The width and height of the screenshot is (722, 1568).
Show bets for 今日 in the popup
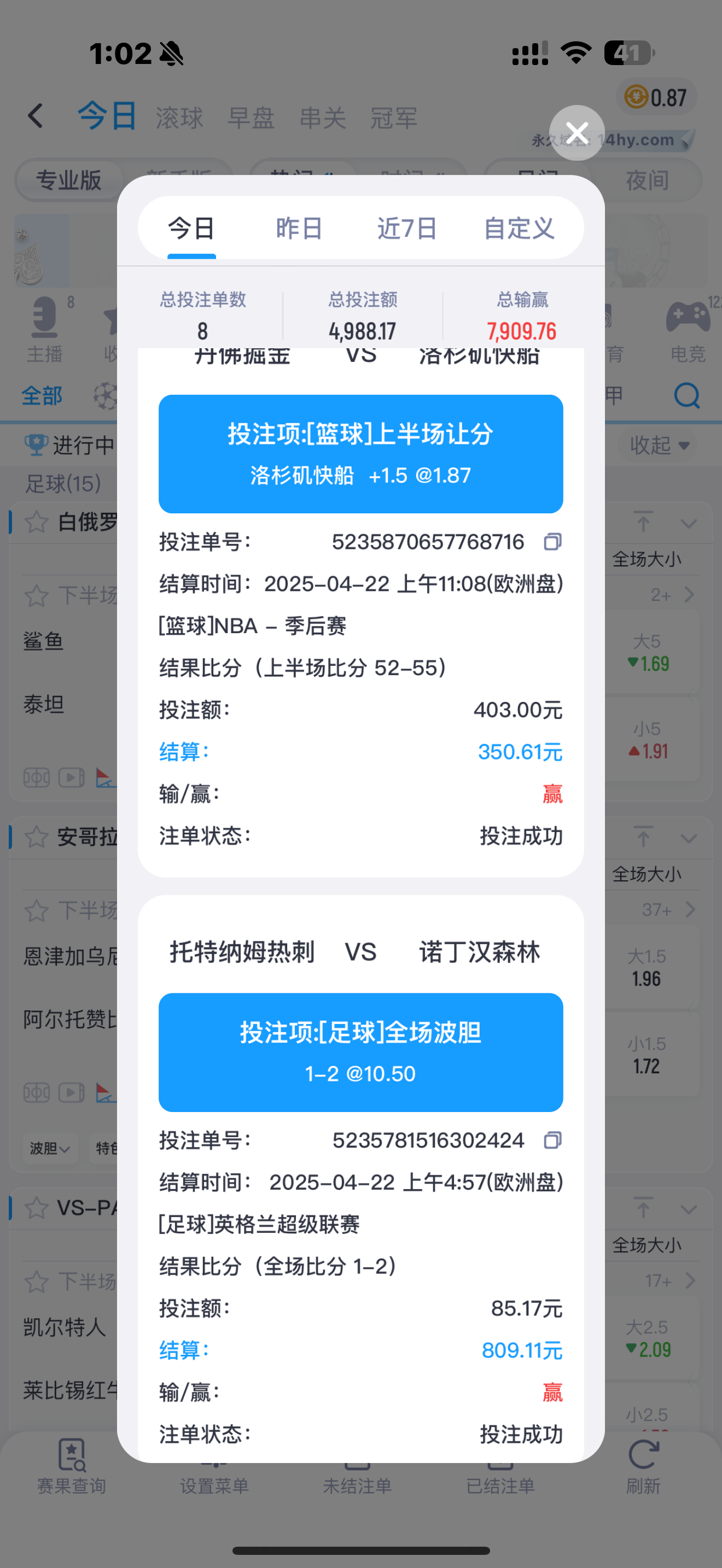pos(191,229)
